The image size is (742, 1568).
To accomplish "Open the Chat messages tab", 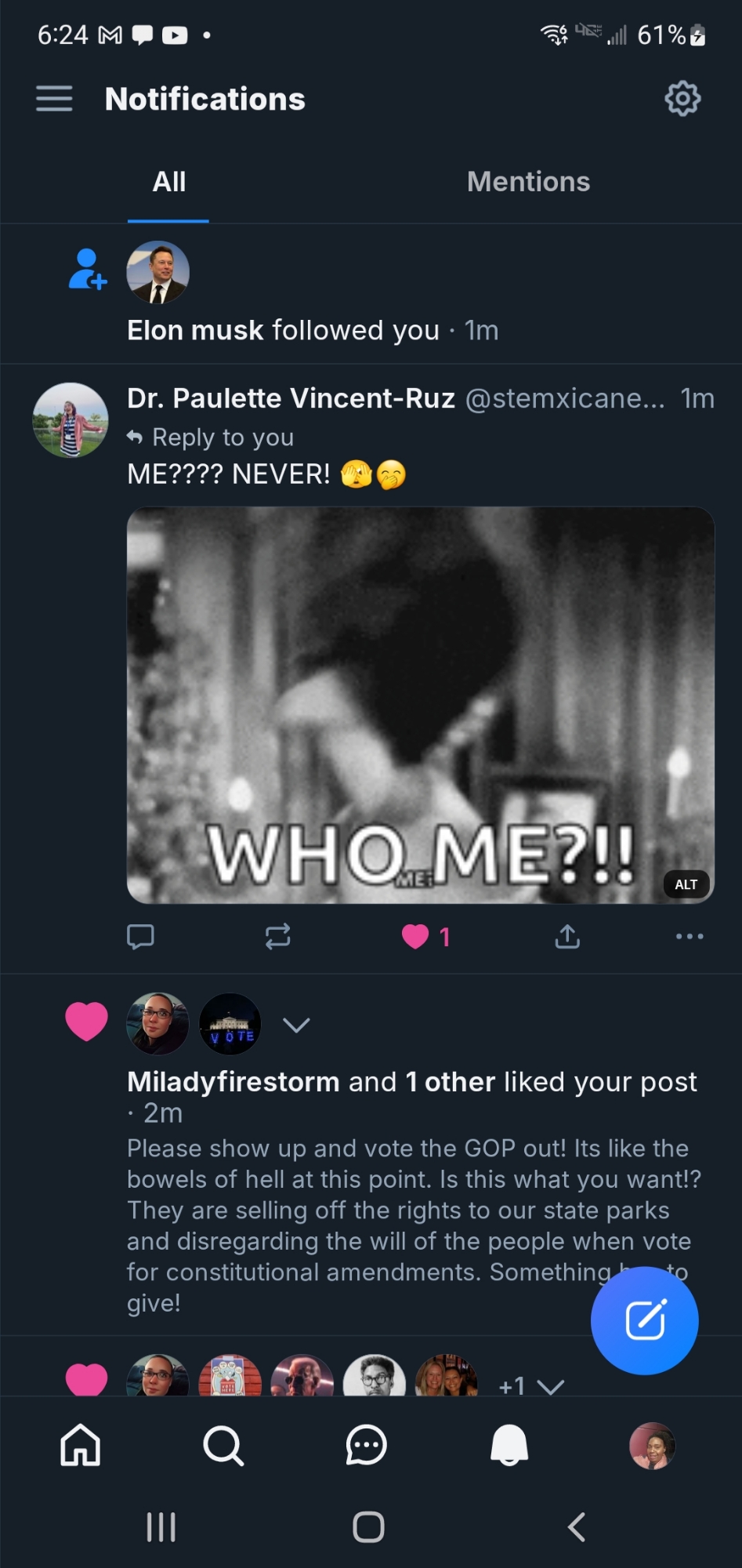I will [366, 1445].
